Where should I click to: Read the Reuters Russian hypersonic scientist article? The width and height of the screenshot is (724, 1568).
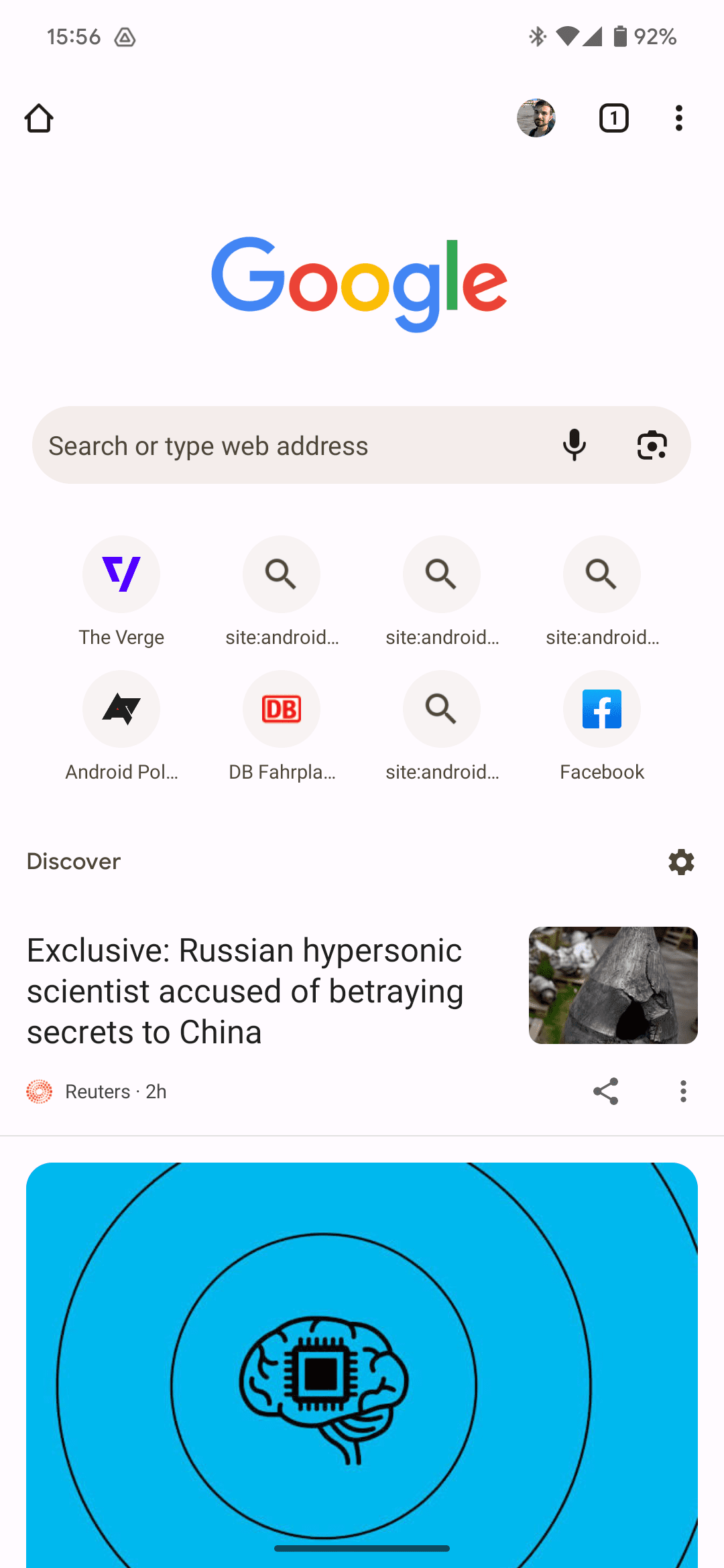click(245, 991)
